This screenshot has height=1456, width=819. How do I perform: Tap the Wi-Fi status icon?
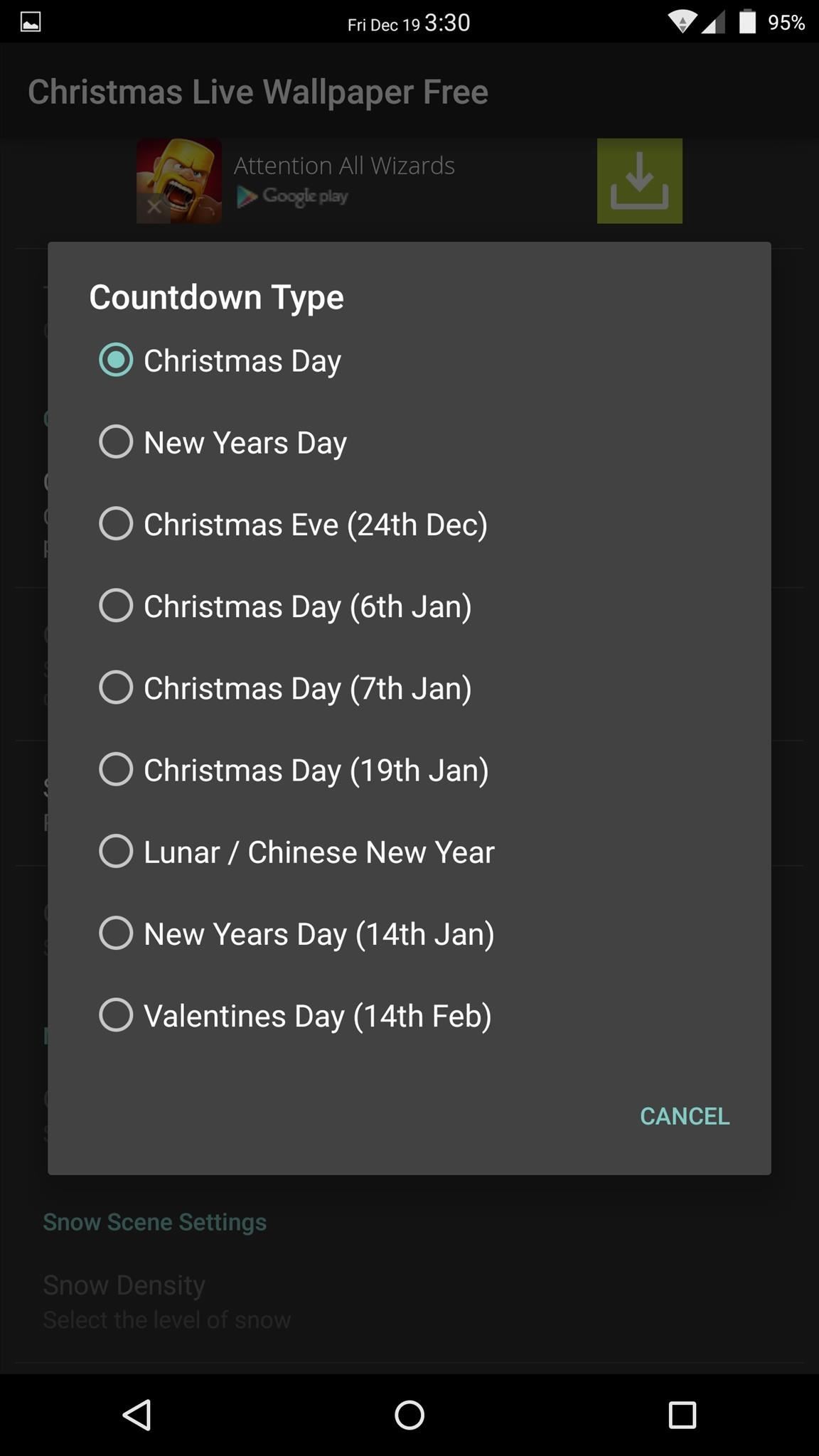tap(682, 21)
